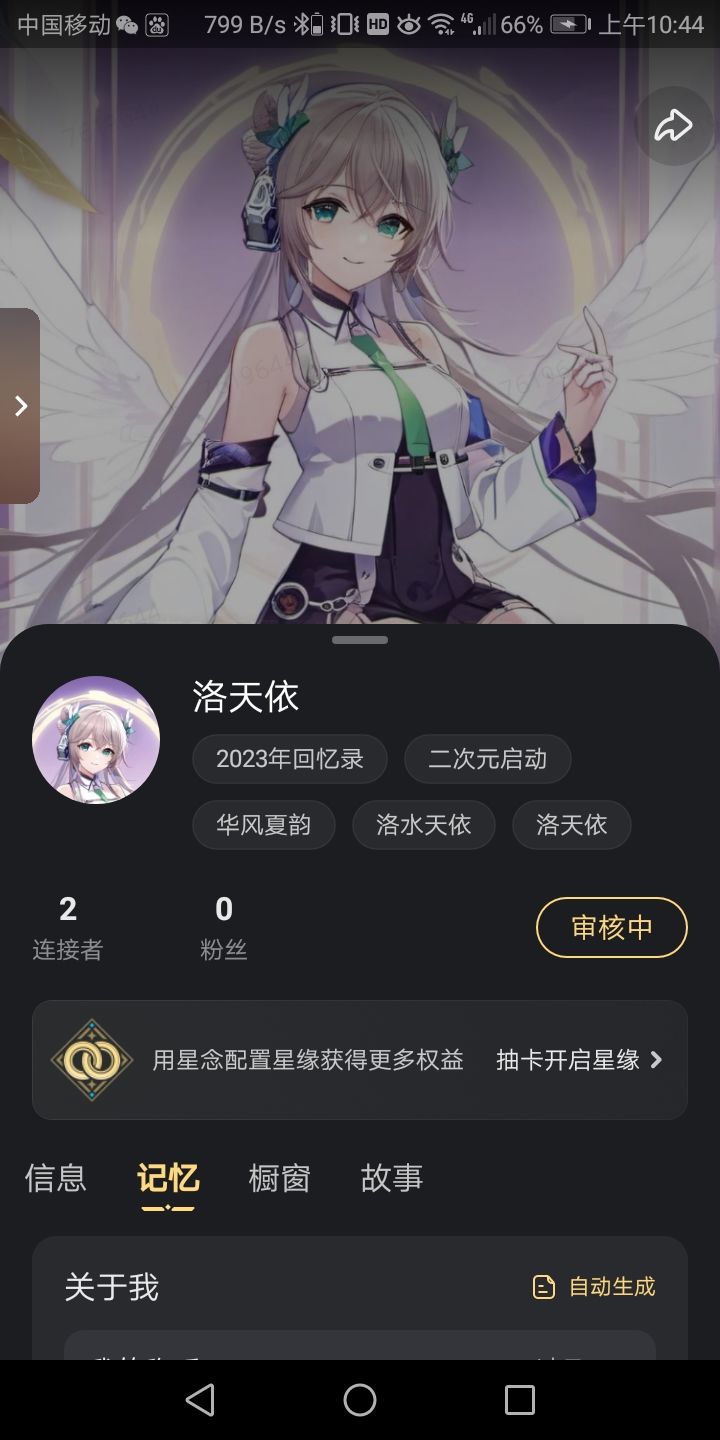Switch to the 信息 tab
Viewport: 720px width, 1440px height.
[55, 1179]
